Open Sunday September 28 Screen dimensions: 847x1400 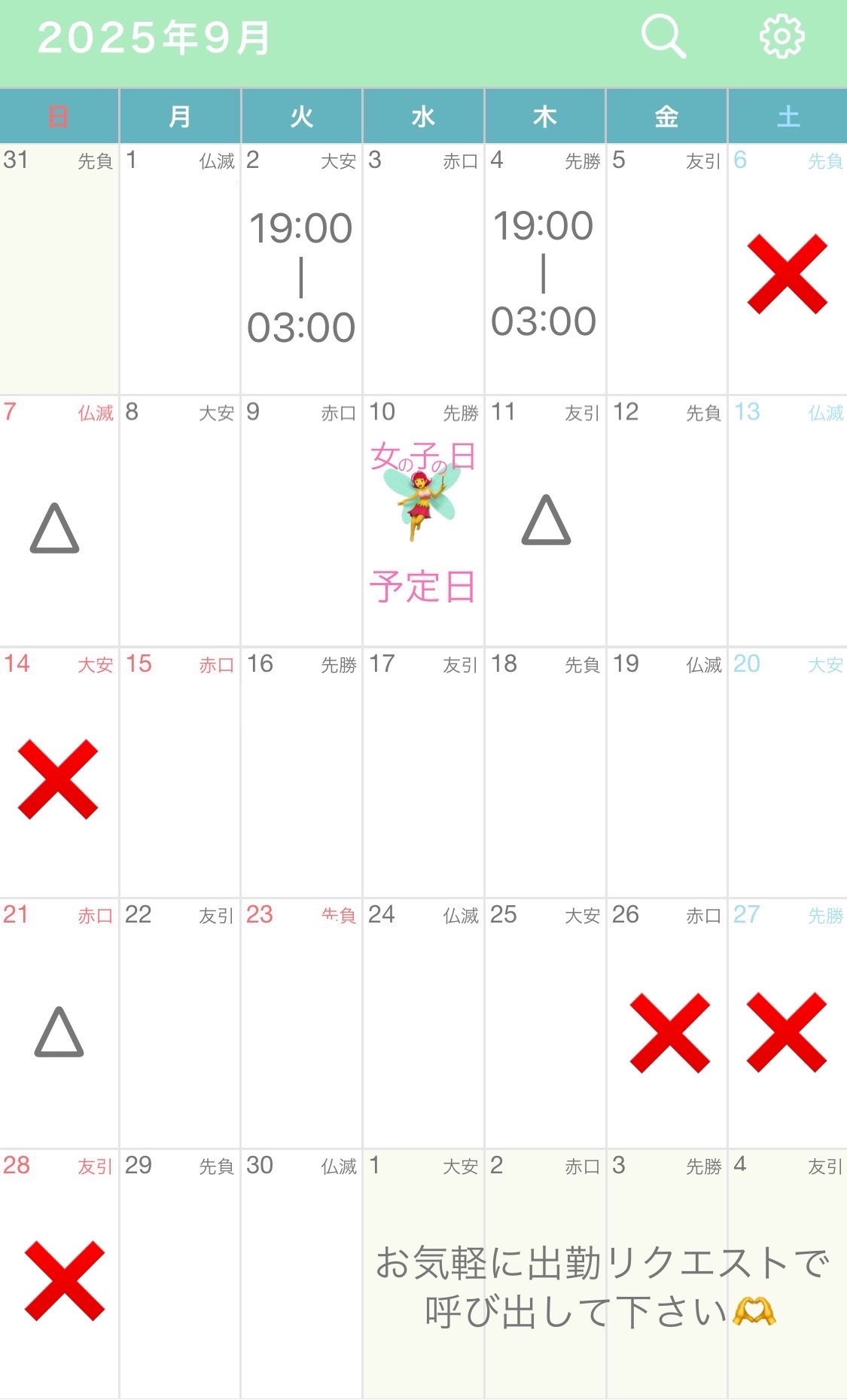click(x=59, y=1274)
